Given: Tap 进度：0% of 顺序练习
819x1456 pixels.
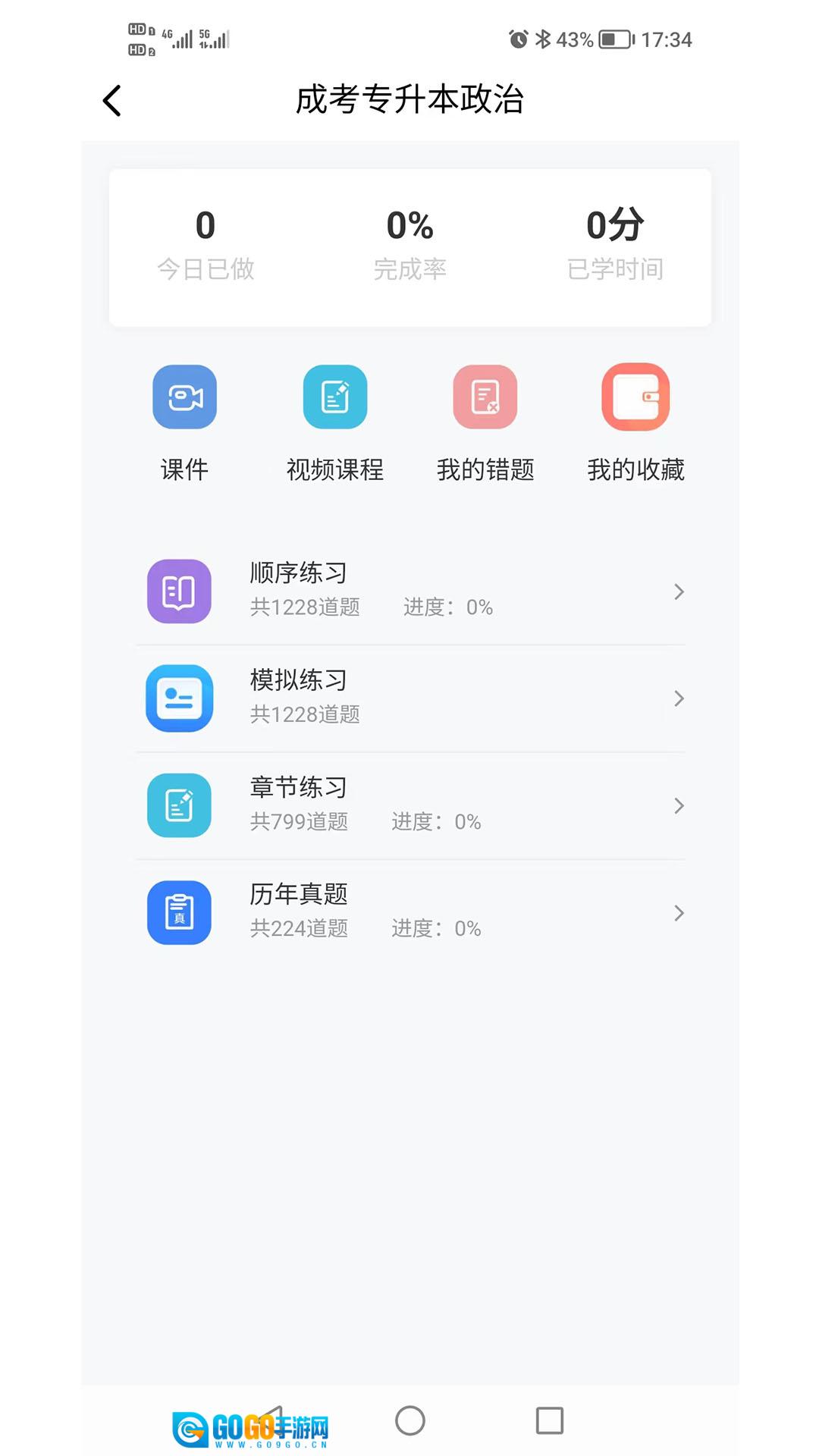Looking at the screenshot, I should [447, 607].
